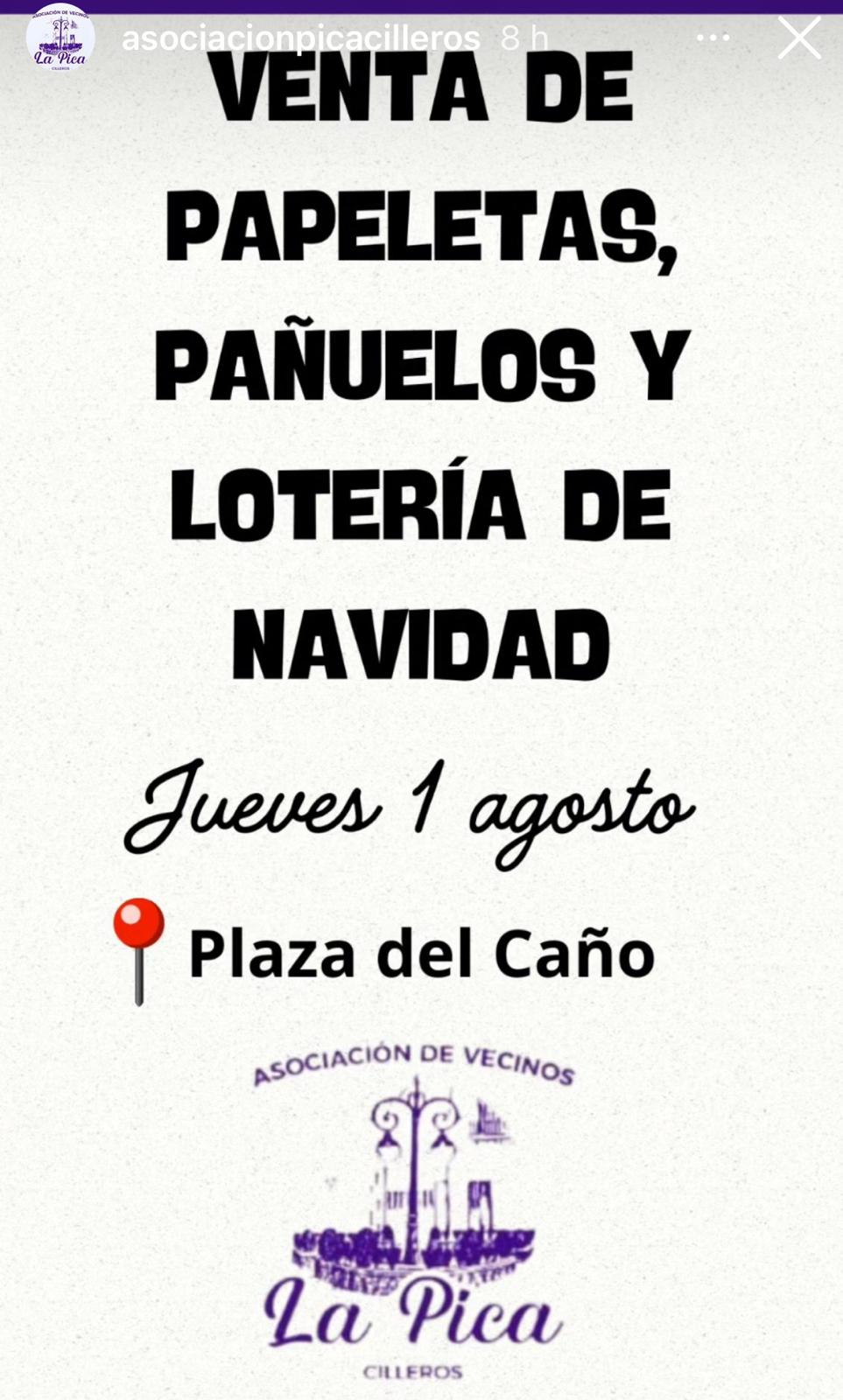Tap the asociacionpicacilleros username
The height and width of the screenshot is (1400, 843).
(x=301, y=38)
